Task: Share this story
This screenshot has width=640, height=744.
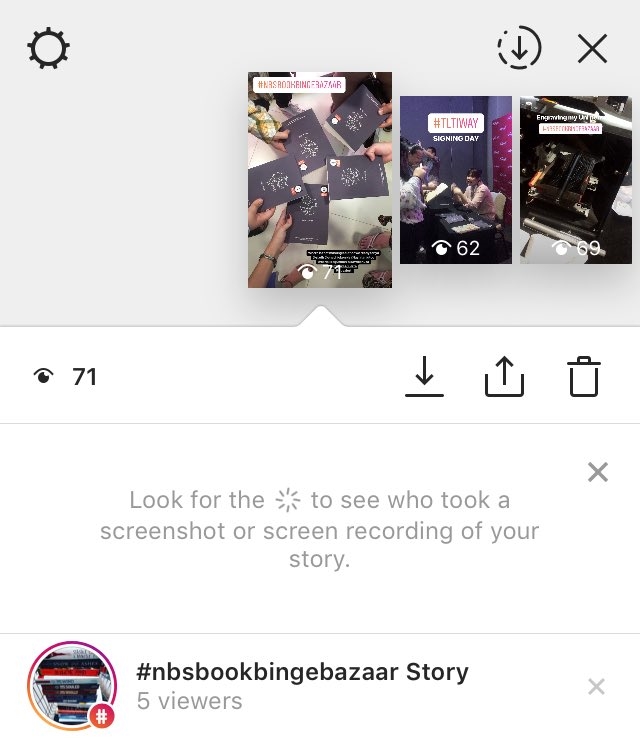Action: [504, 377]
